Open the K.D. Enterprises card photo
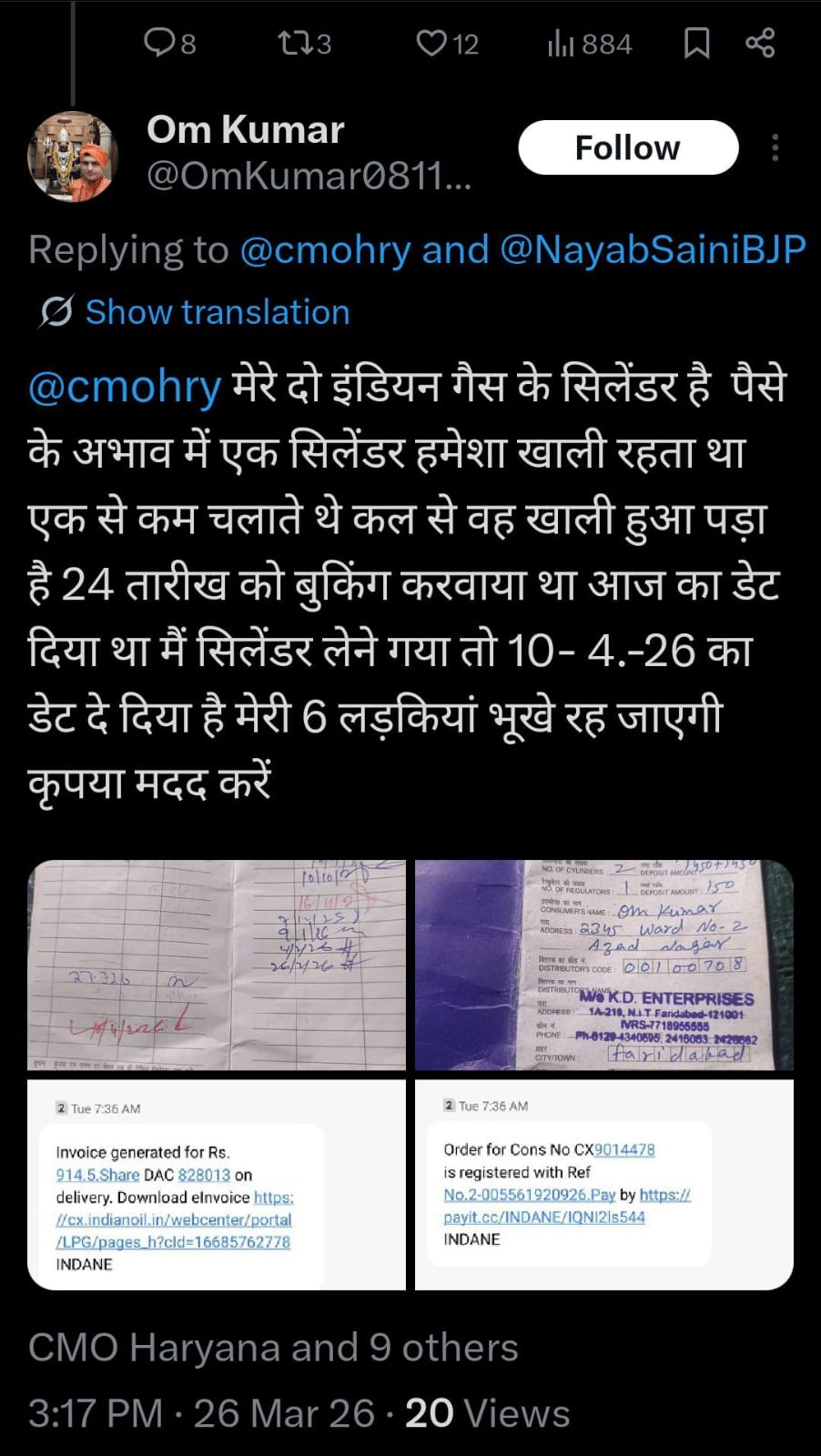Image resolution: width=821 pixels, height=1456 pixels. (604, 965)
